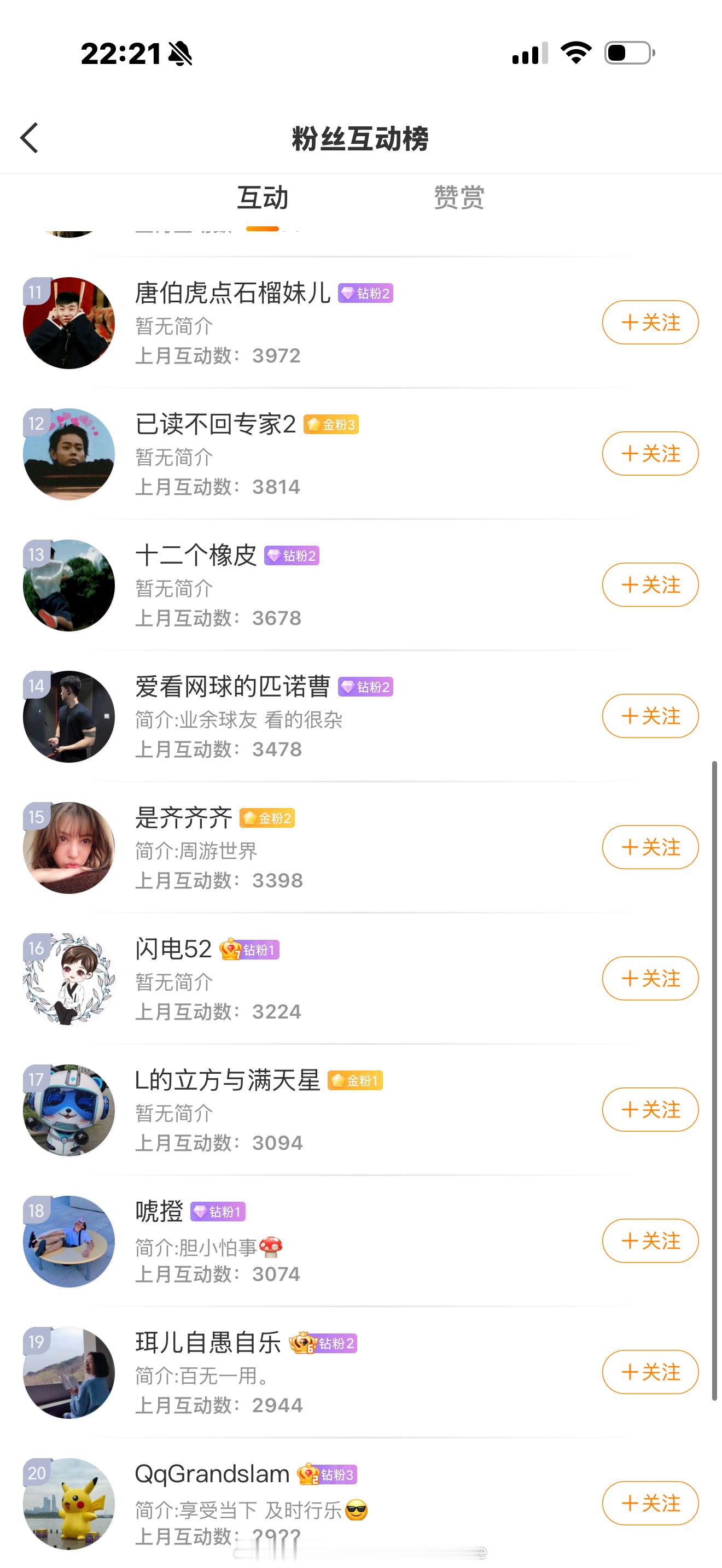Image resolution: width=722 pixels, height=1568 pixels.
Task: Tap 关注 for 是齐齐齐
Action: pos(650,847)
